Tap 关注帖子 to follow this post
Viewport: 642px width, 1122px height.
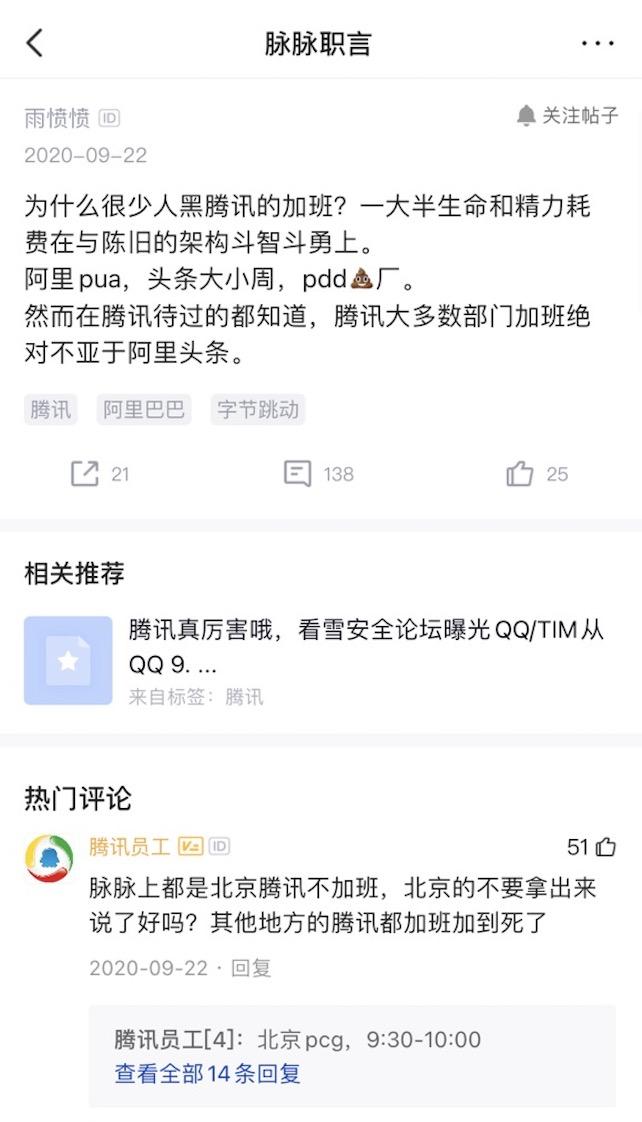point(568,116)
